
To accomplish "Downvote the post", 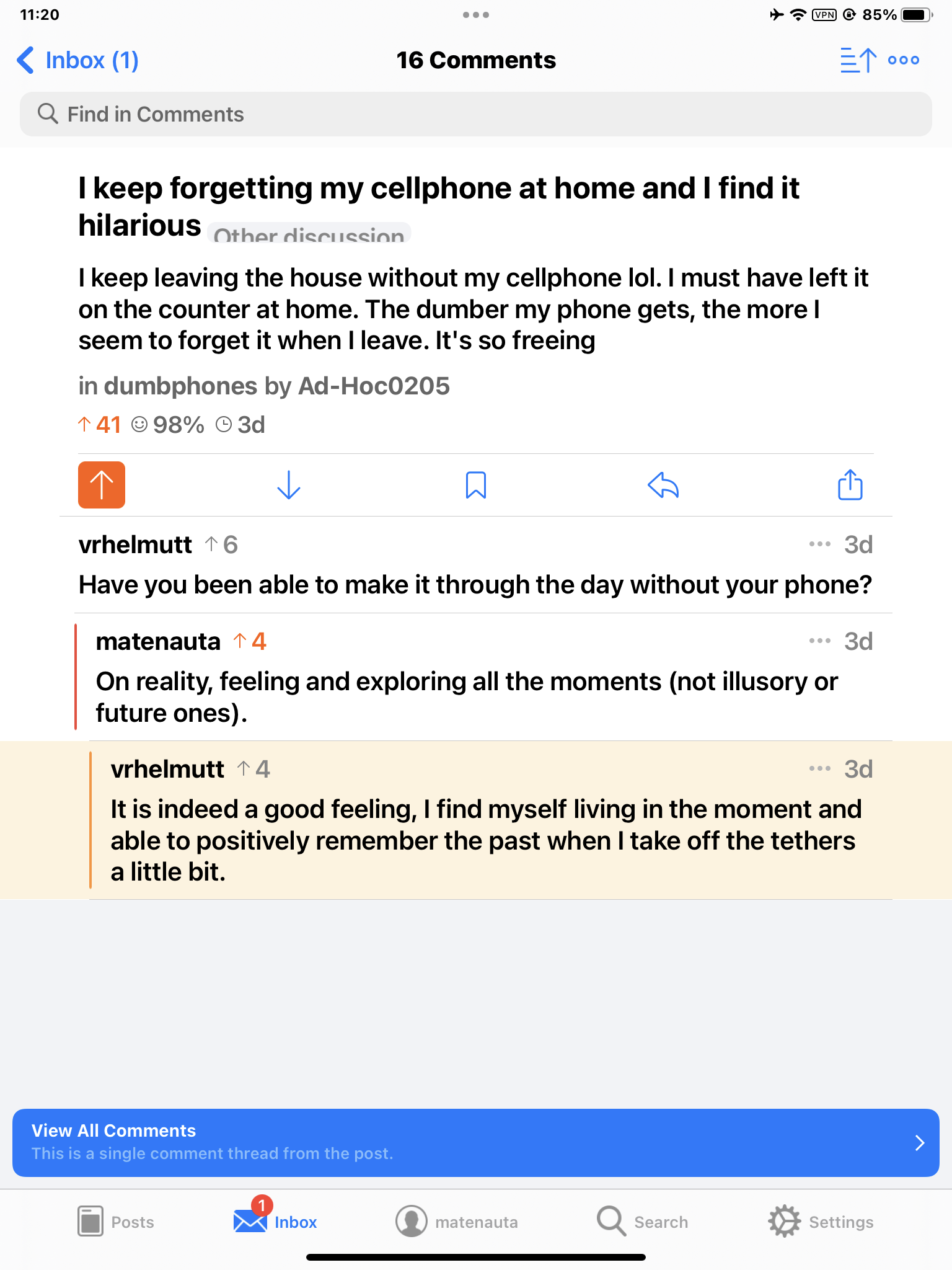I will 289,485.
